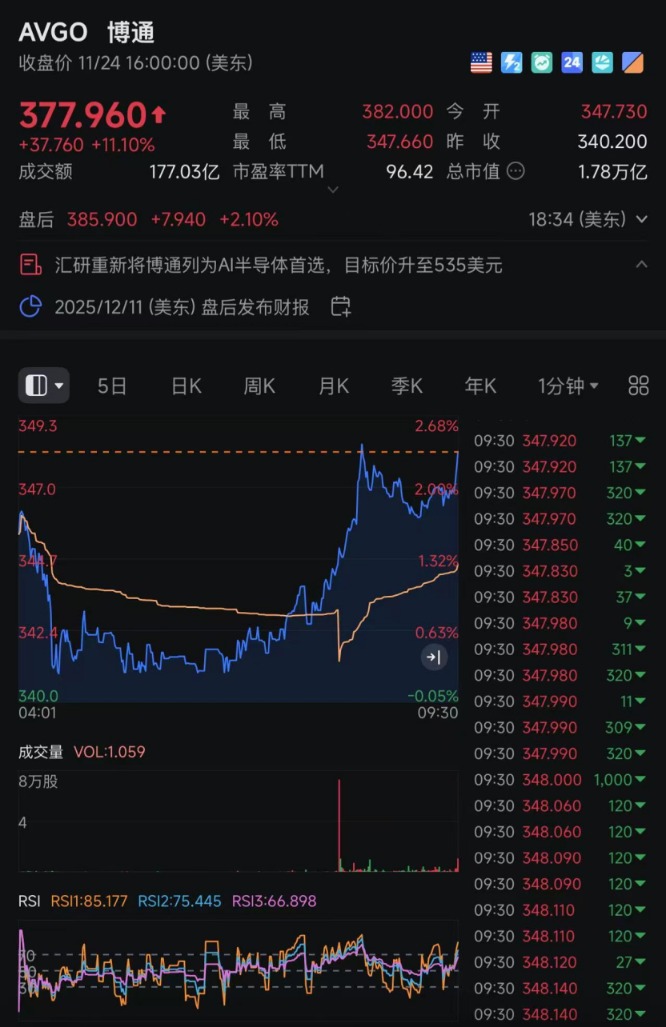The height and width of the screenshot is (1027, 666).
Task: Switch to 周K candlestick chart
Action: pos(260,386)
